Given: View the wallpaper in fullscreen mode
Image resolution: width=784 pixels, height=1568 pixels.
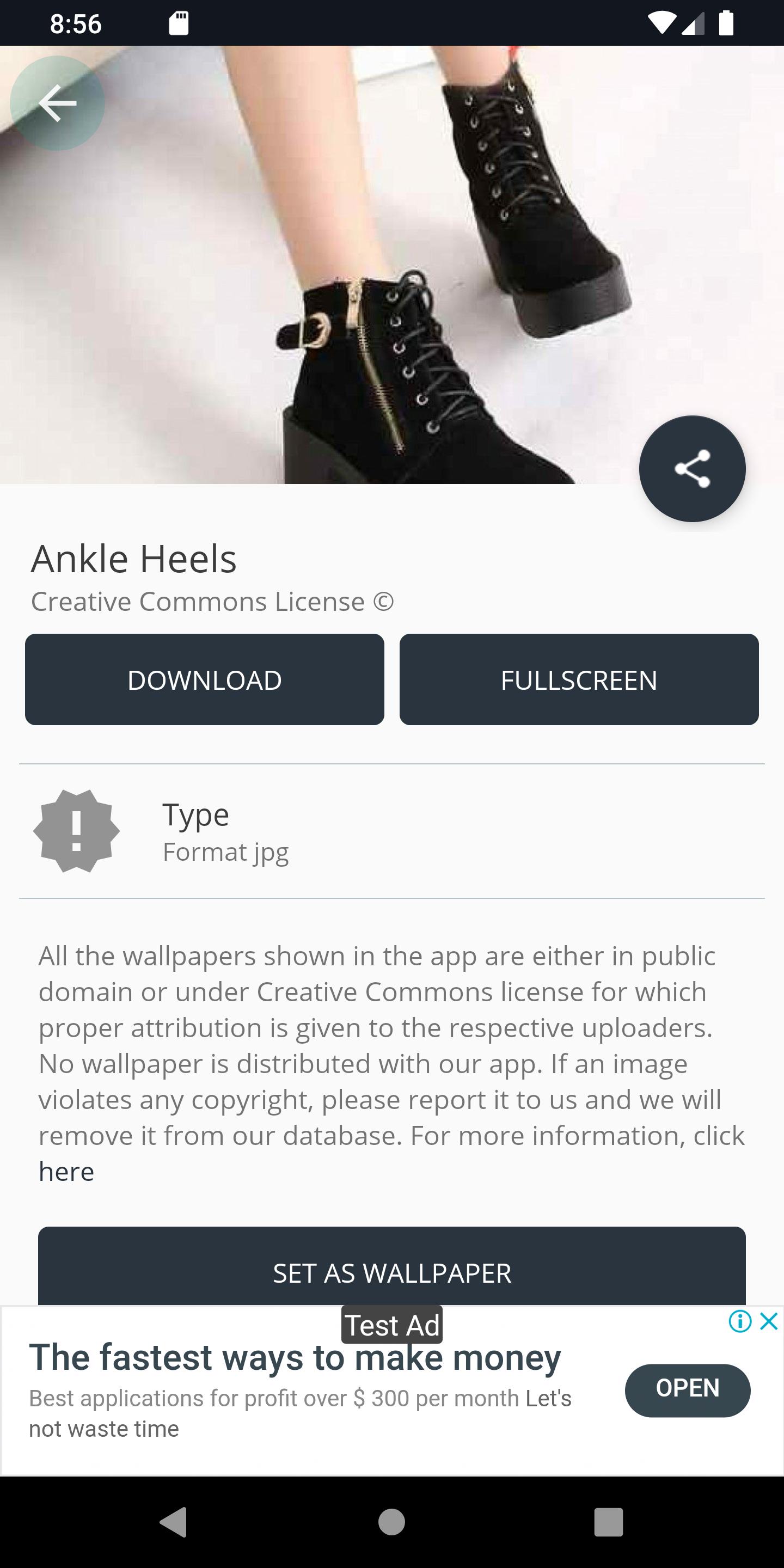Looking at the screenshot, I should (578, 679).
